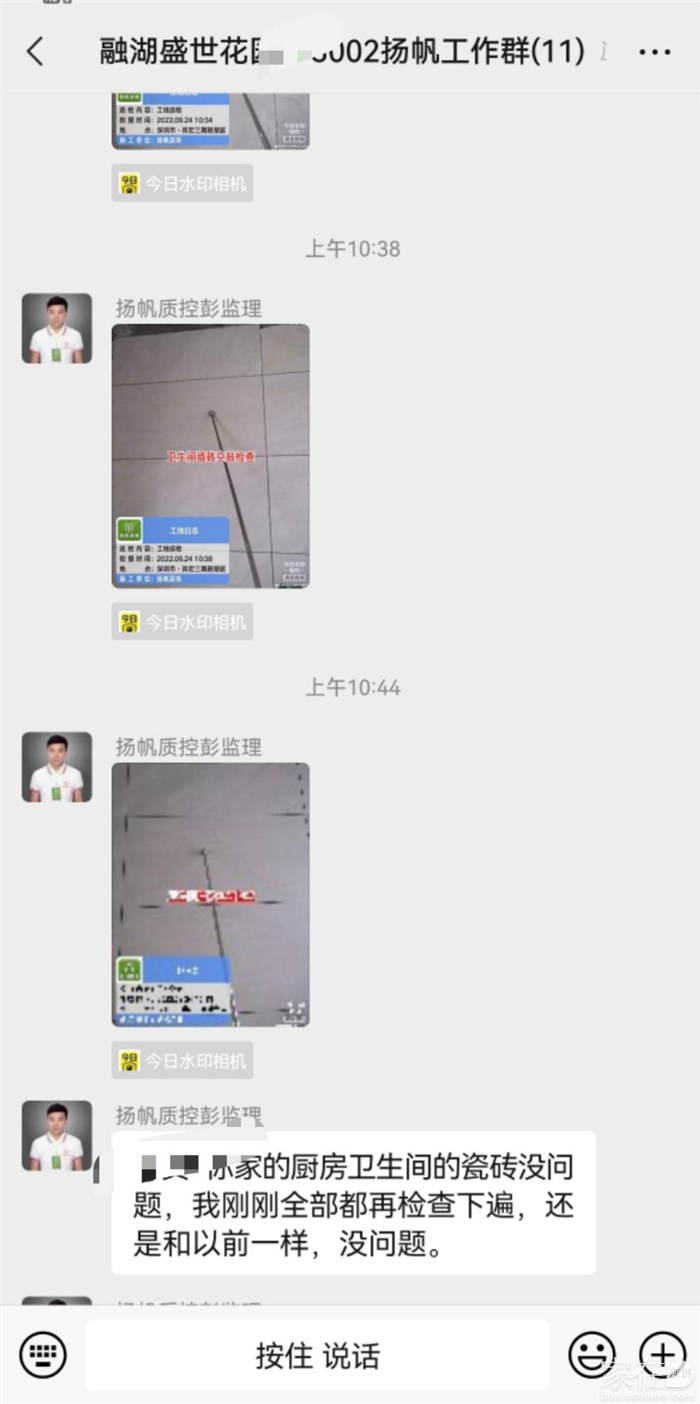Open the emoji sticker panel

coord(592,1355)
